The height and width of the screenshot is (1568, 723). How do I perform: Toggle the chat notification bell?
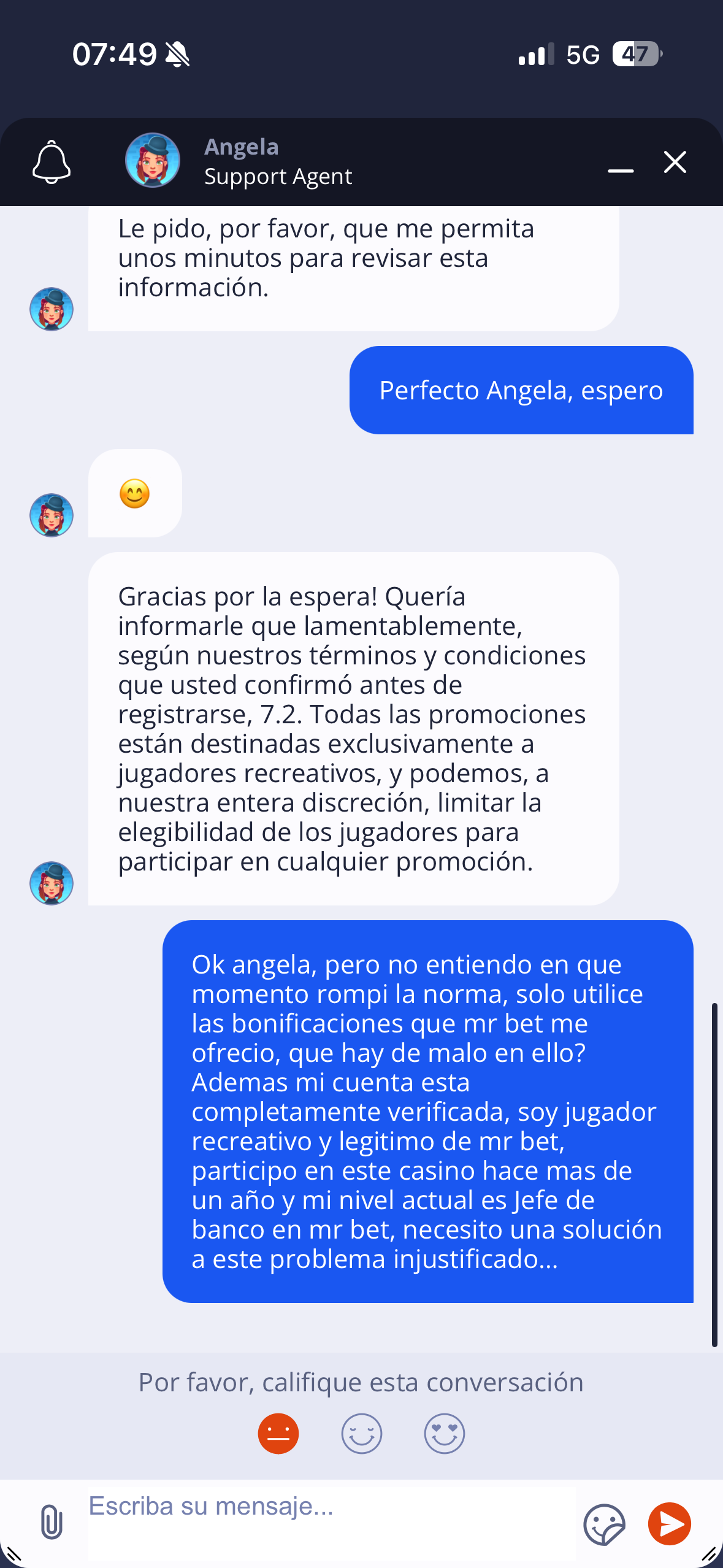coord(52,162)
